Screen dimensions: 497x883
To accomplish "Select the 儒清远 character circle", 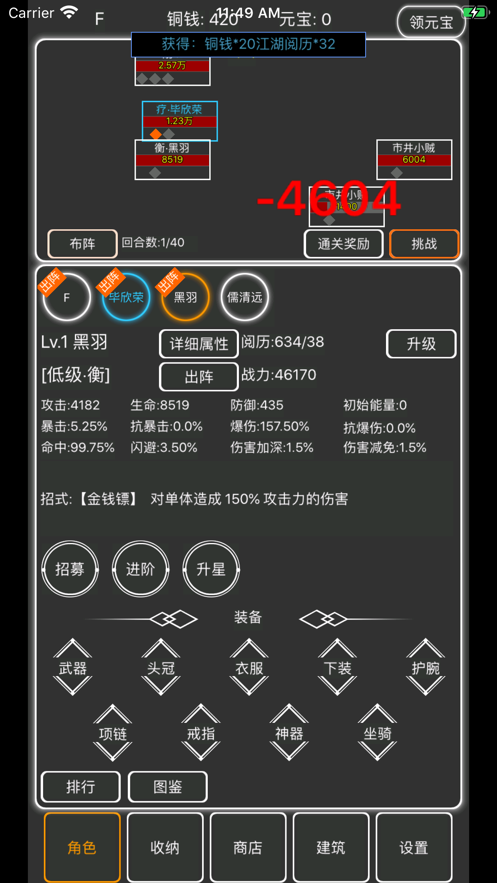I will 244,297.
